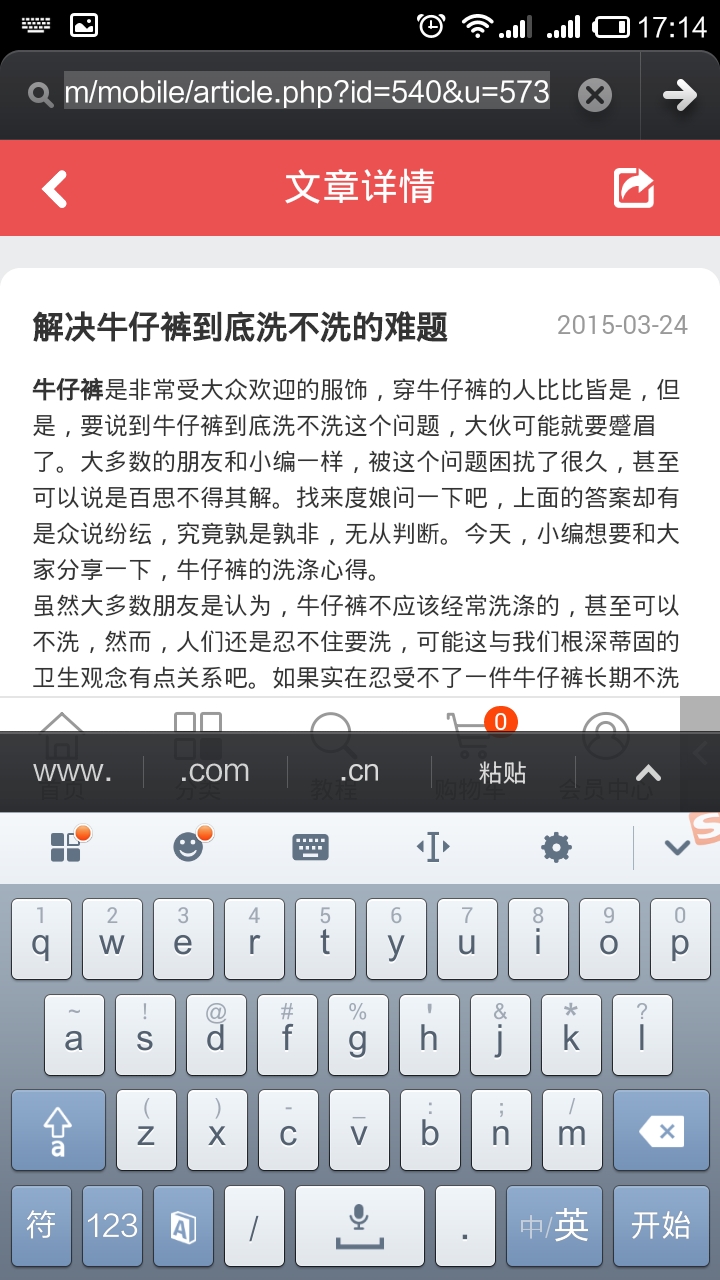This screenshot has width=720, height=1280.
Task: Clear the URL address field
Action: point(594,95)
